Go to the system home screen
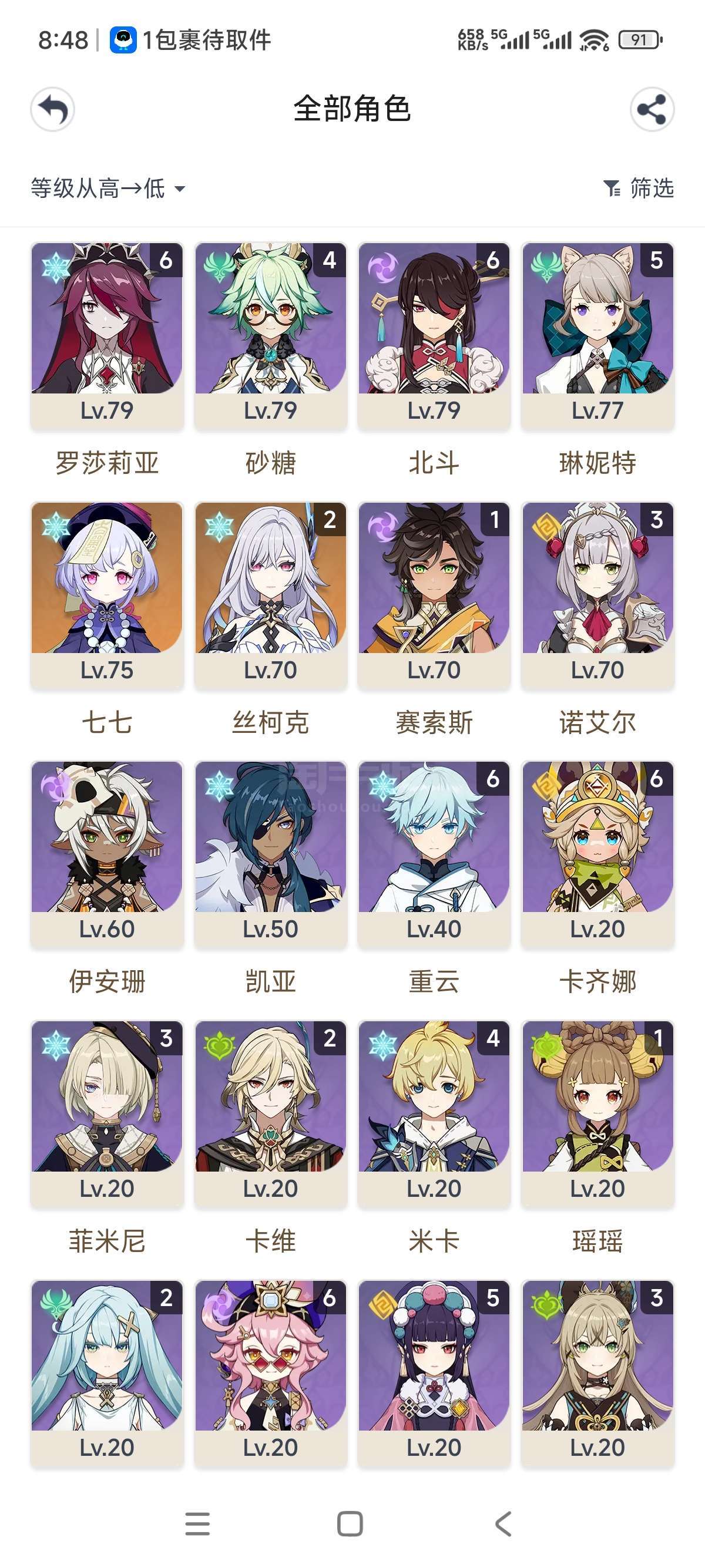Viewport: 705px width, 1568px height. 350,1524
